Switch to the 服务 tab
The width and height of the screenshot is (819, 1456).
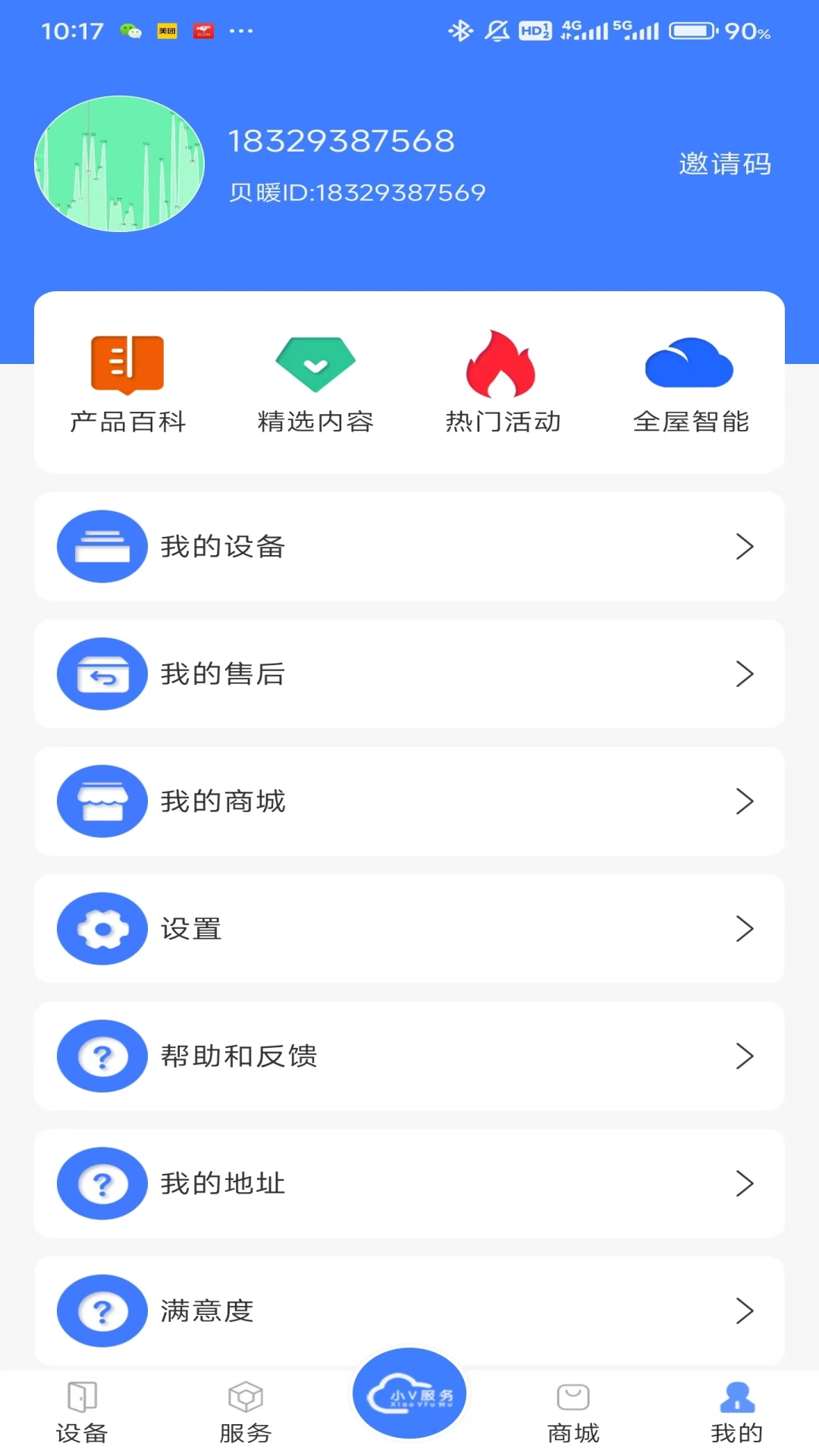click(245, 1410)
